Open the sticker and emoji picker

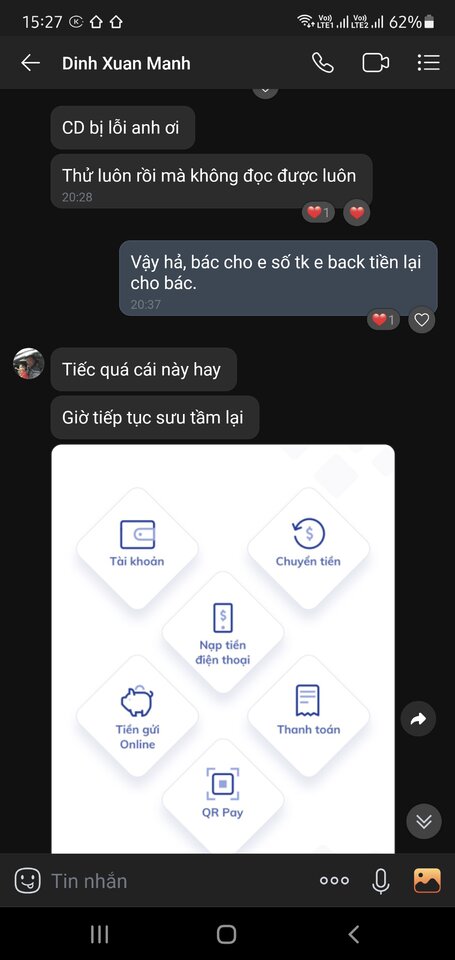coord(28,880)
